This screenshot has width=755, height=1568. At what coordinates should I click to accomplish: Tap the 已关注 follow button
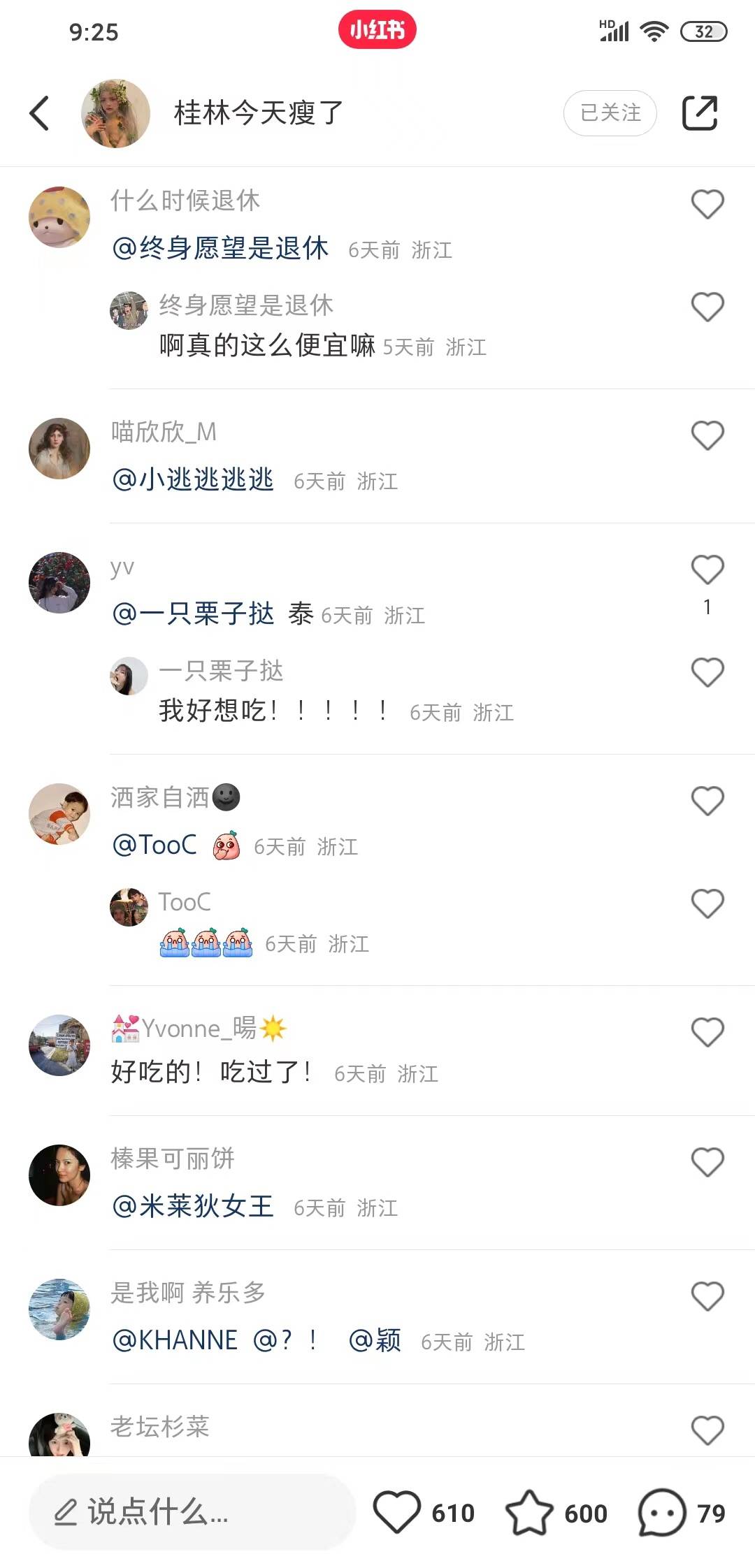click(x=610, y=113)
